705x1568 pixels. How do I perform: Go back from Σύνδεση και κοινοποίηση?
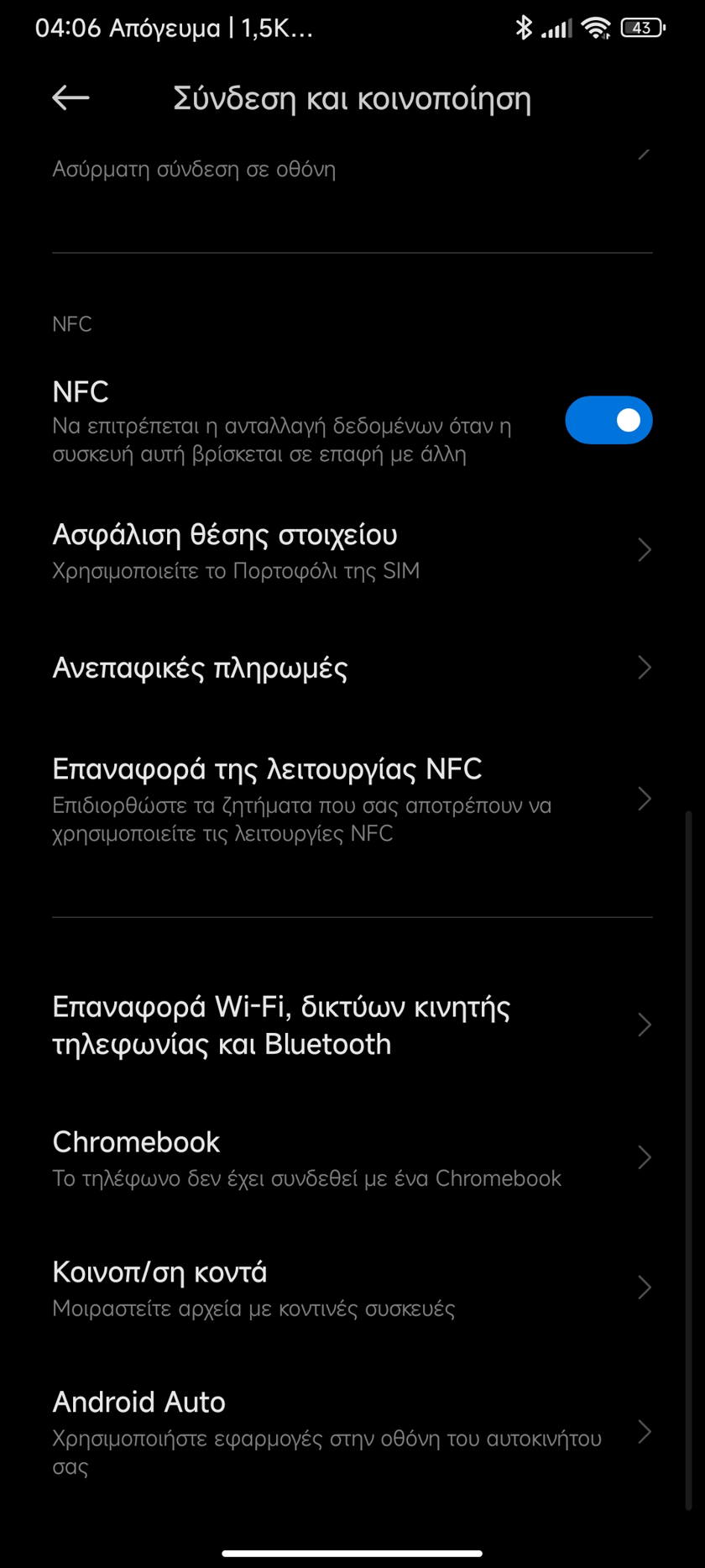70,98
